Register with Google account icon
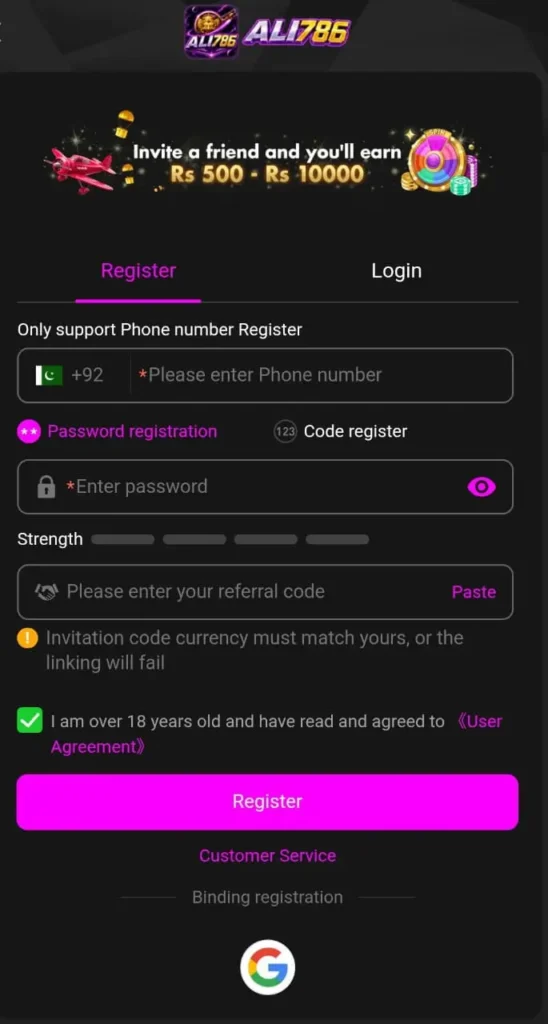 pyautogui.click(x=267, y=967)
